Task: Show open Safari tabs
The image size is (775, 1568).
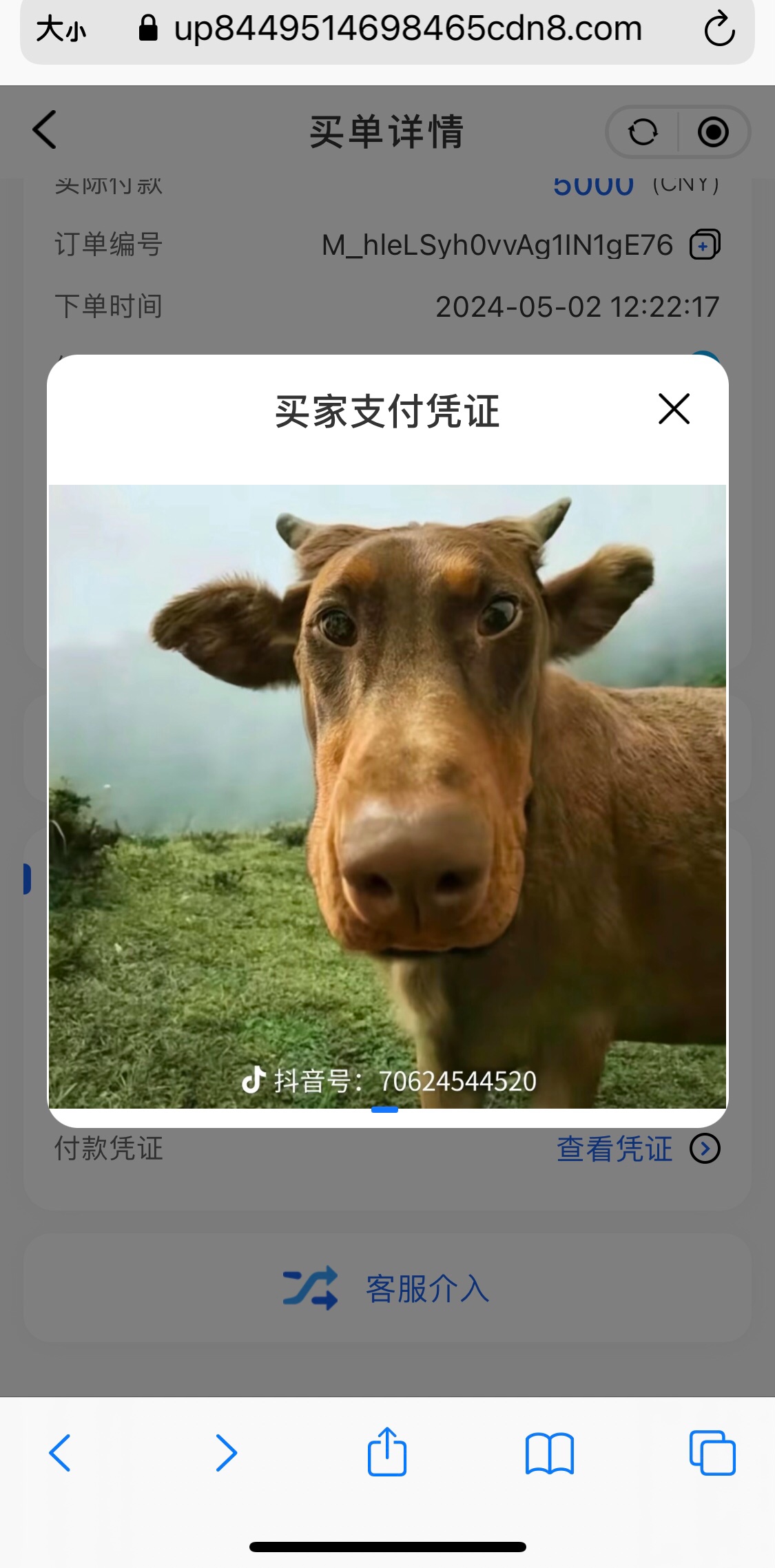Action: coord(712,1453)
